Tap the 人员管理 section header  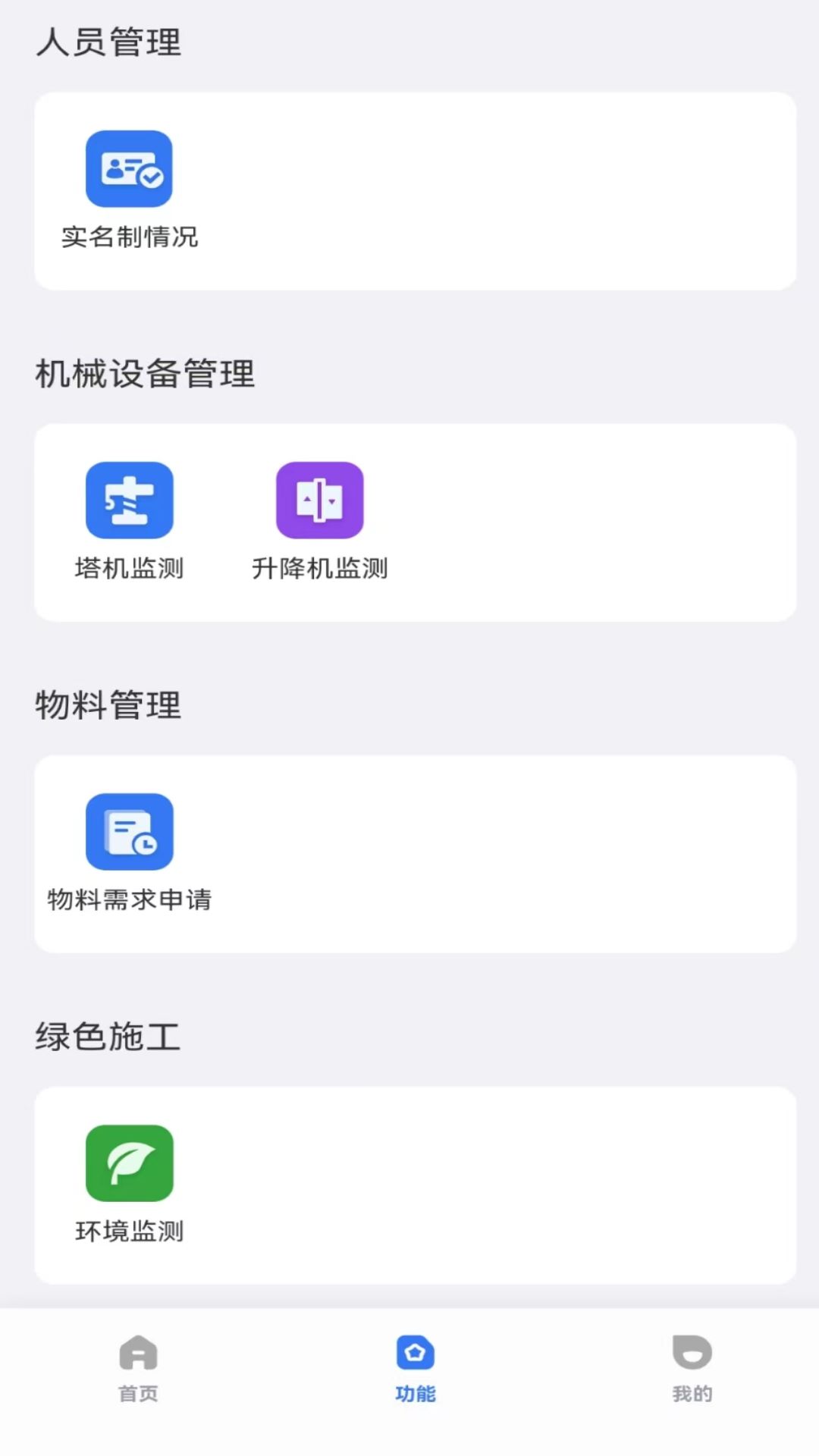coord(108,43)
